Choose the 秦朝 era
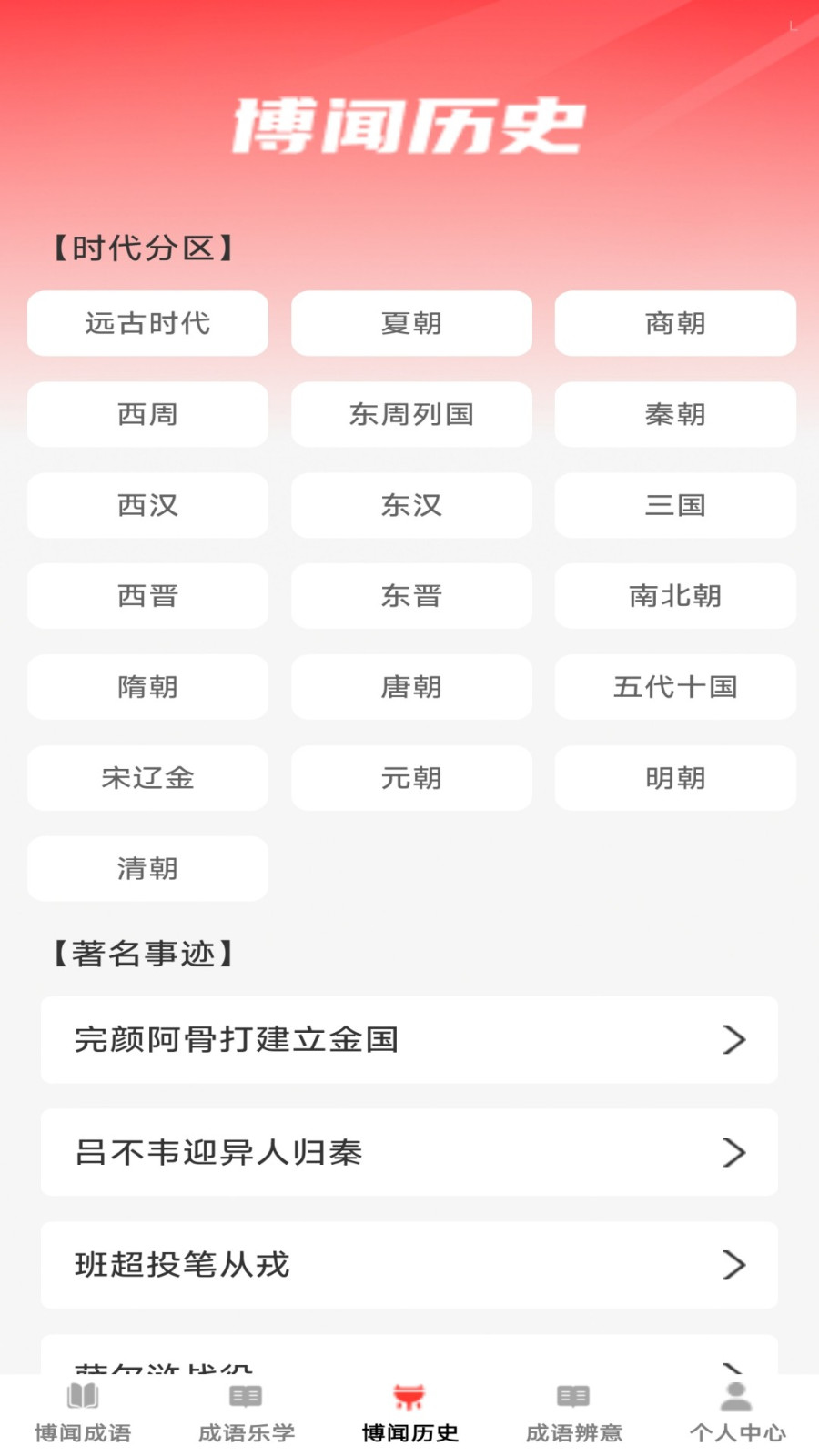This screenshot has width=819, height=1456. click(x=675, y=414)
